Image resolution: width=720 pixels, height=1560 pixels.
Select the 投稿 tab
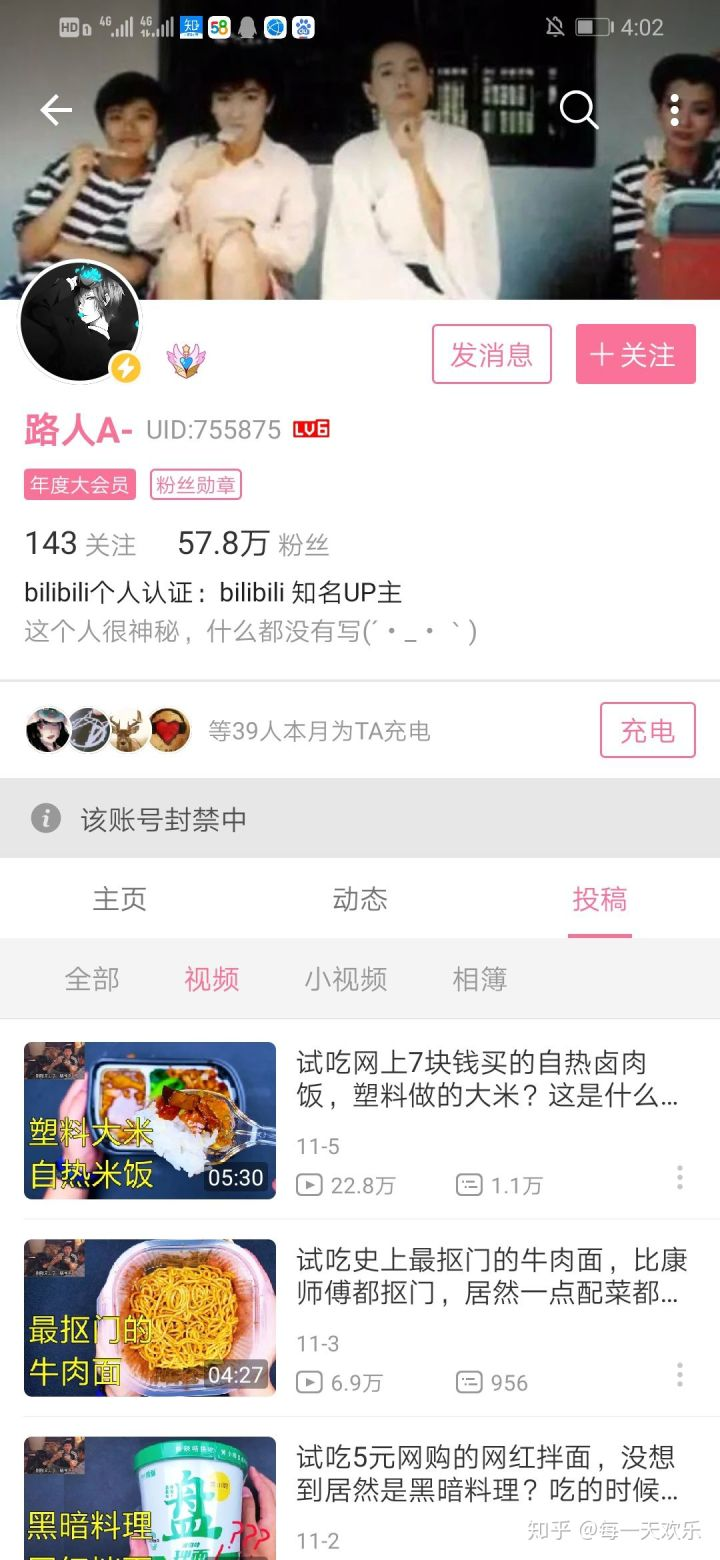pyautogui.click(x=600, y=898)
